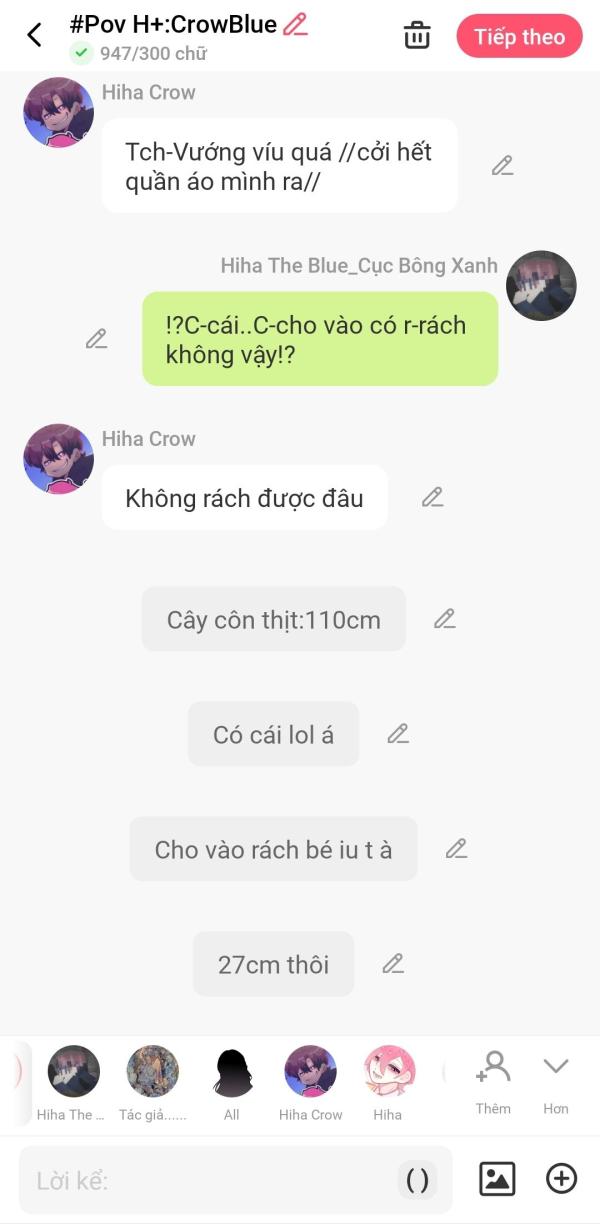
Task: Choose the pink-haired Hiha character
Action: tap(388, 1082)
